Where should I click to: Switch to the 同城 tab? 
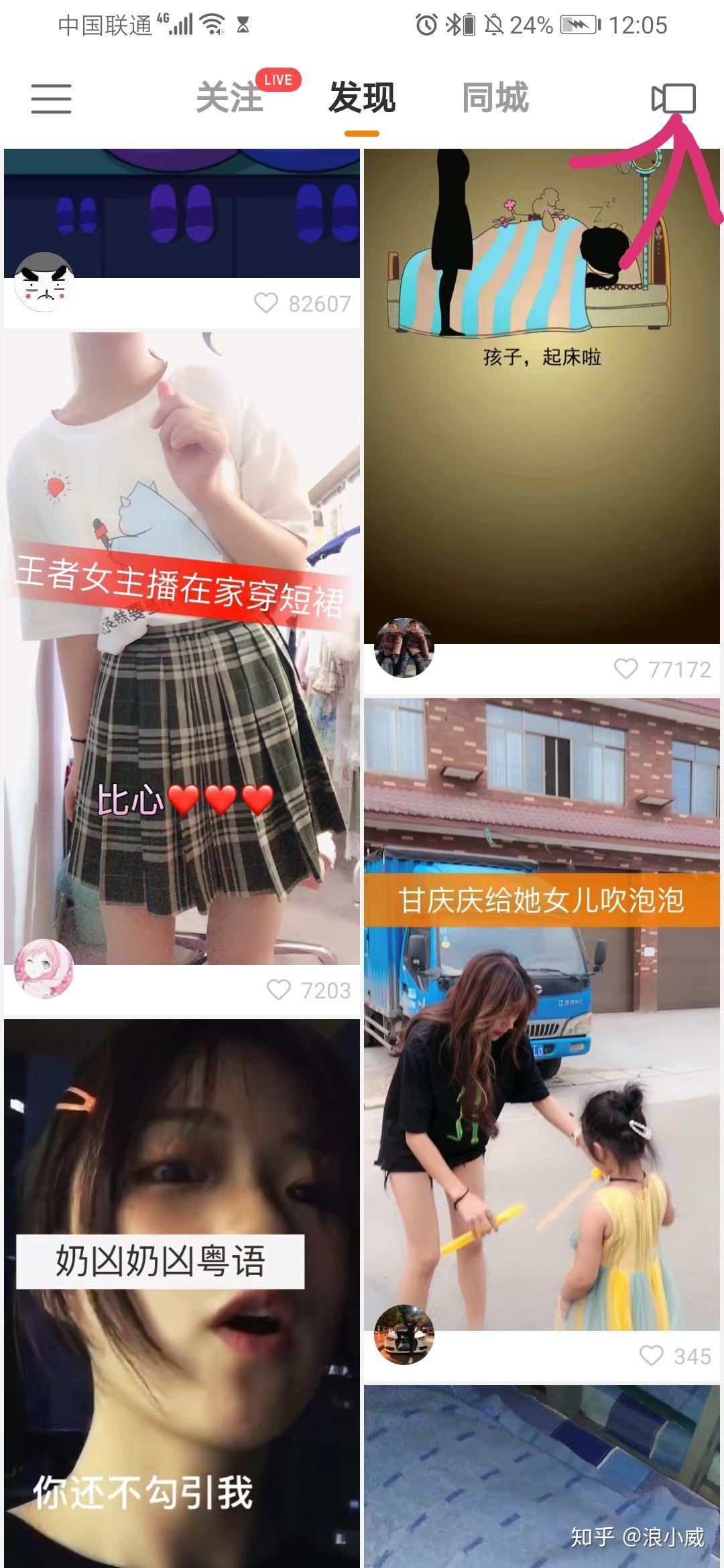[495, 98]
